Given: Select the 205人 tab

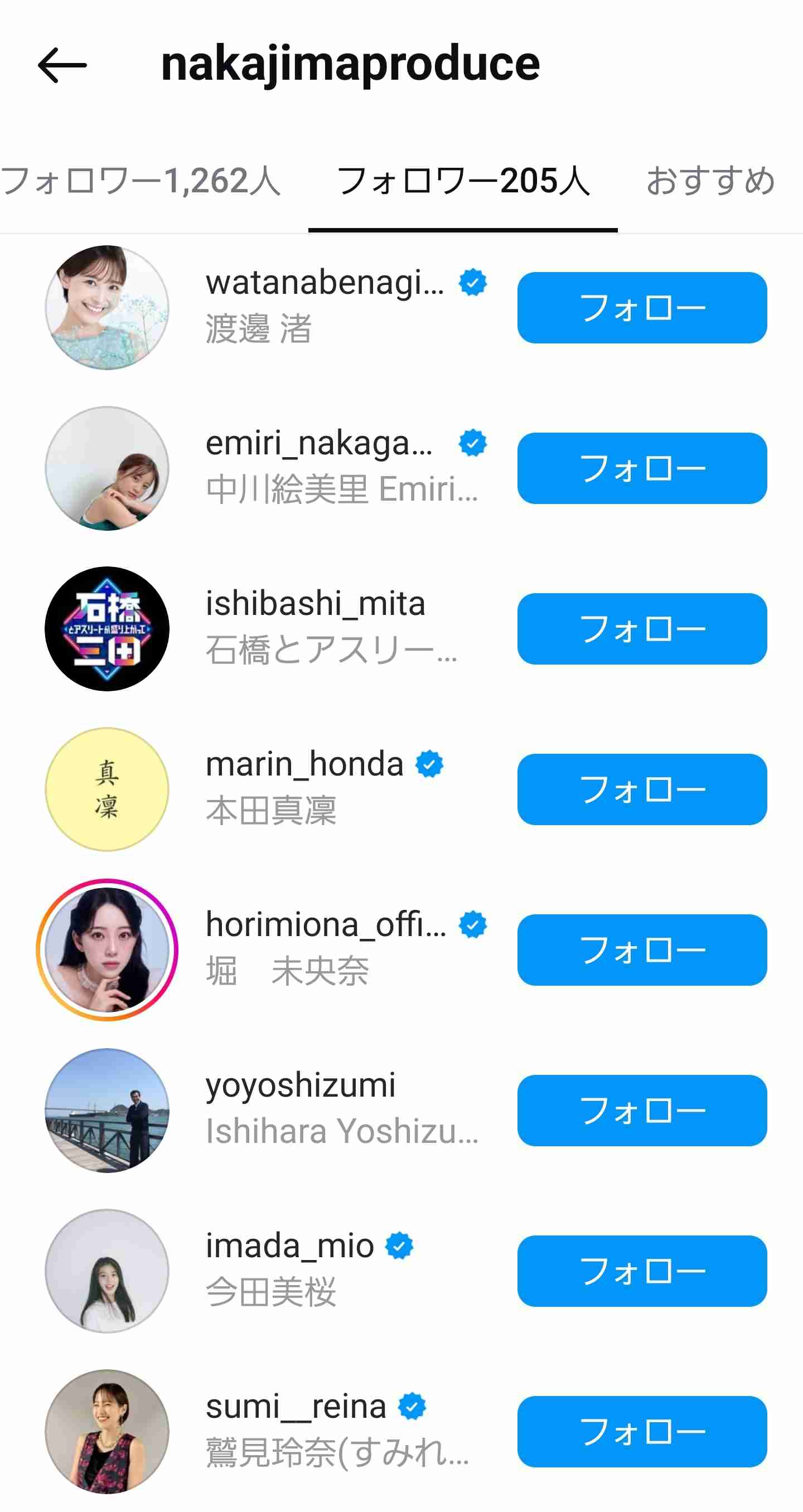Looking at the screenshot, I should [x=462, y=180].
